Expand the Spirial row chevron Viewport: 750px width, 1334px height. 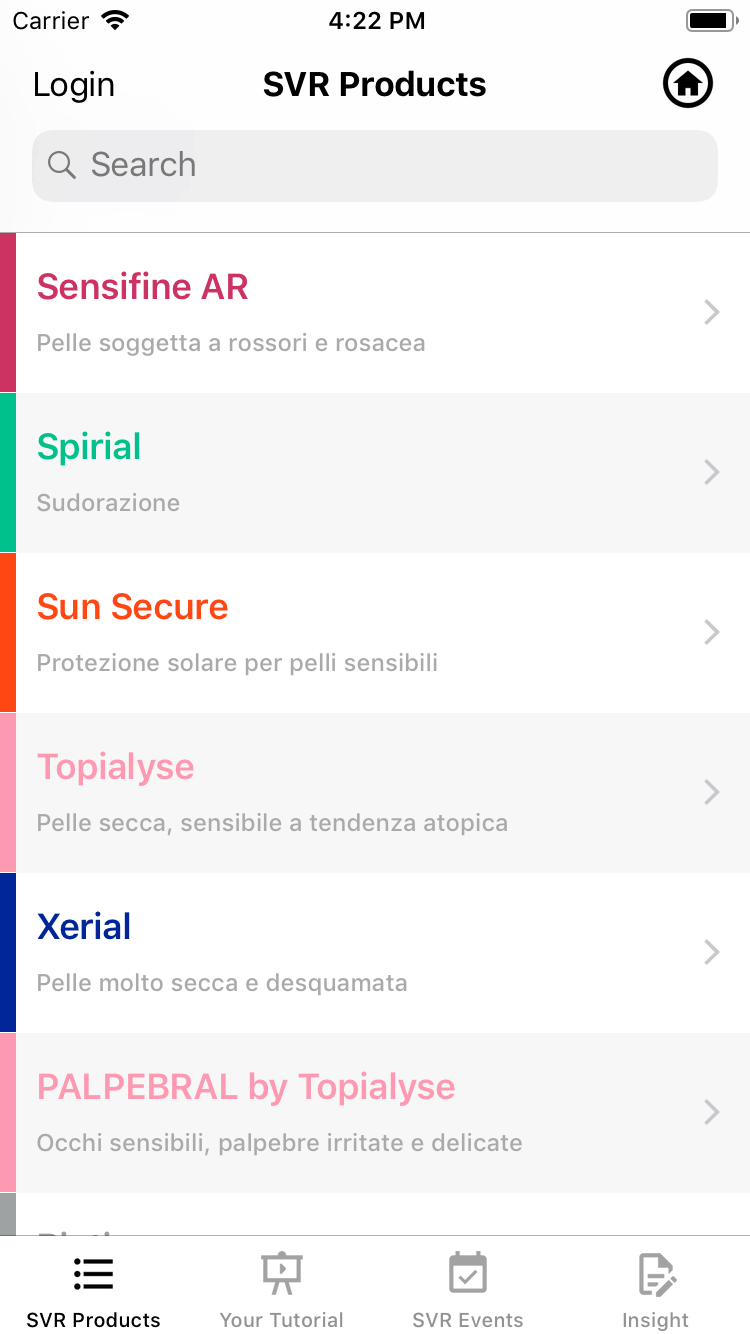(711, 472)
